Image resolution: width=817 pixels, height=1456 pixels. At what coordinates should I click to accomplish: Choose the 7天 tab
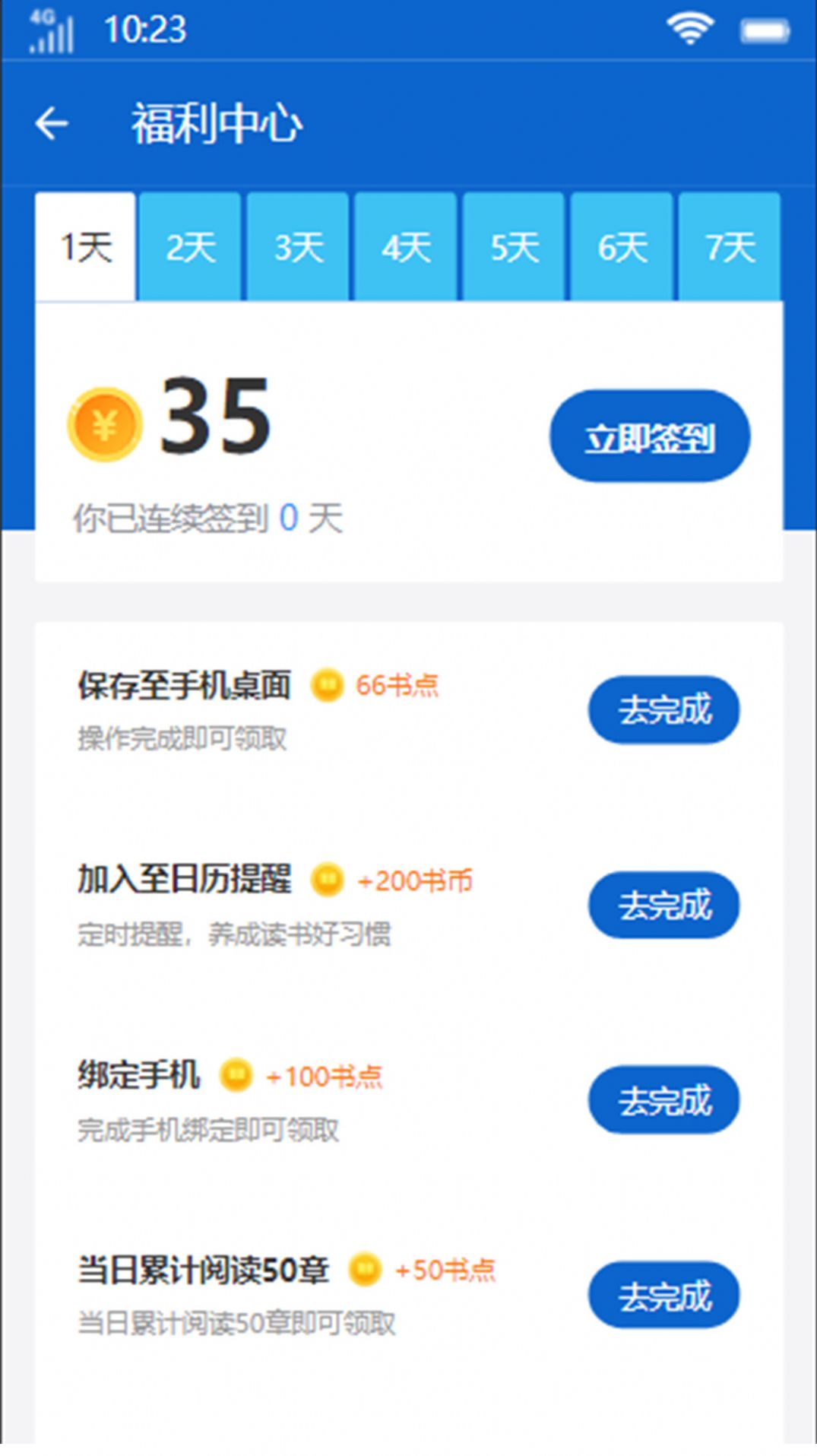click(730, 247)
